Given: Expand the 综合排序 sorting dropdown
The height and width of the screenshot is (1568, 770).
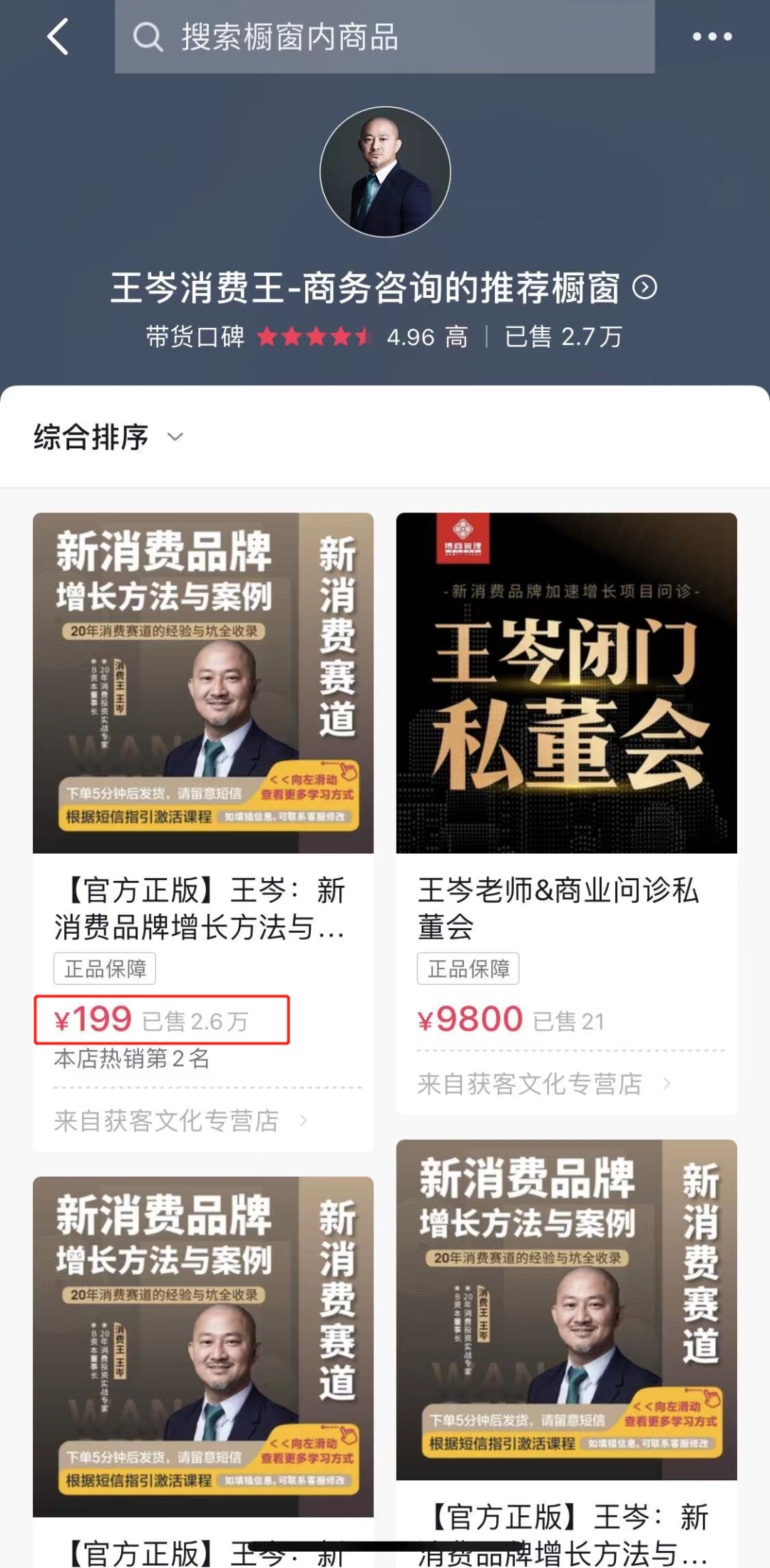Looking at the screenshot, I should pos(108,437).
